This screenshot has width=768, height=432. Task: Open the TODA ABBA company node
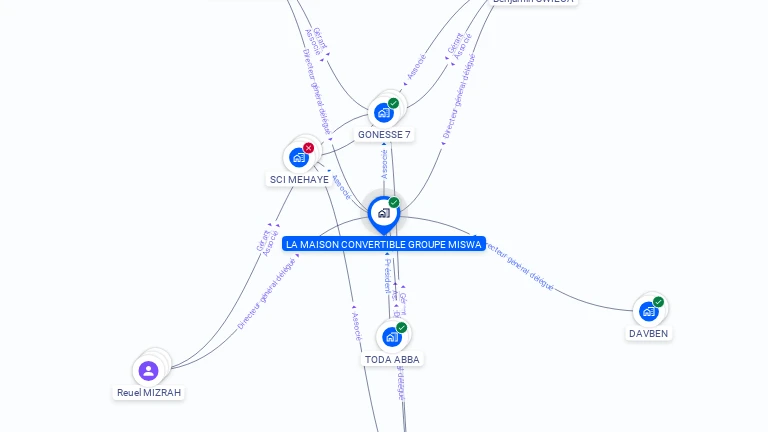tap(392, 337)
